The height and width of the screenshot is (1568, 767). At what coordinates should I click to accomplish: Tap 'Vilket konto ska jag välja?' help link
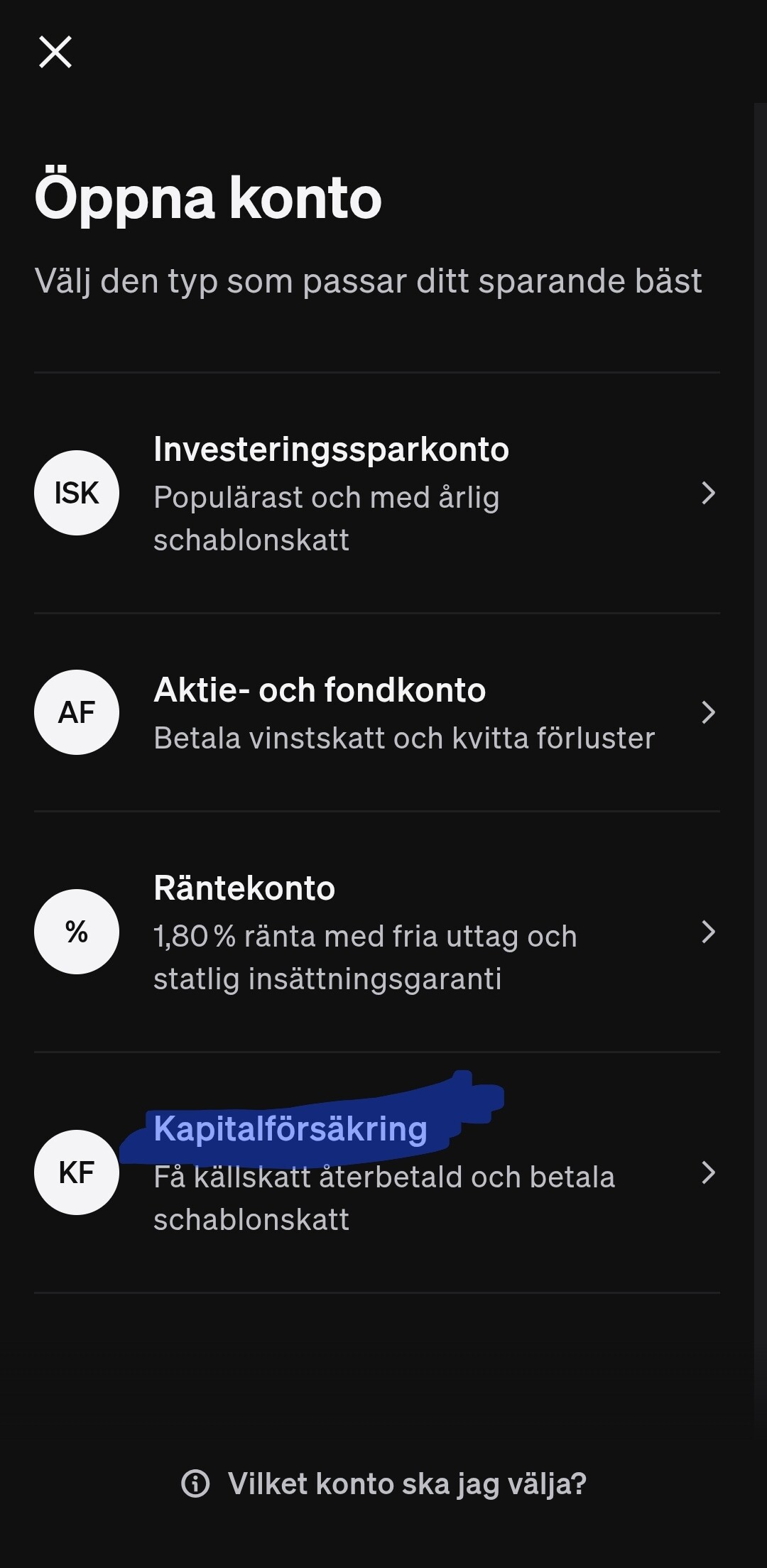point(384,1483)
